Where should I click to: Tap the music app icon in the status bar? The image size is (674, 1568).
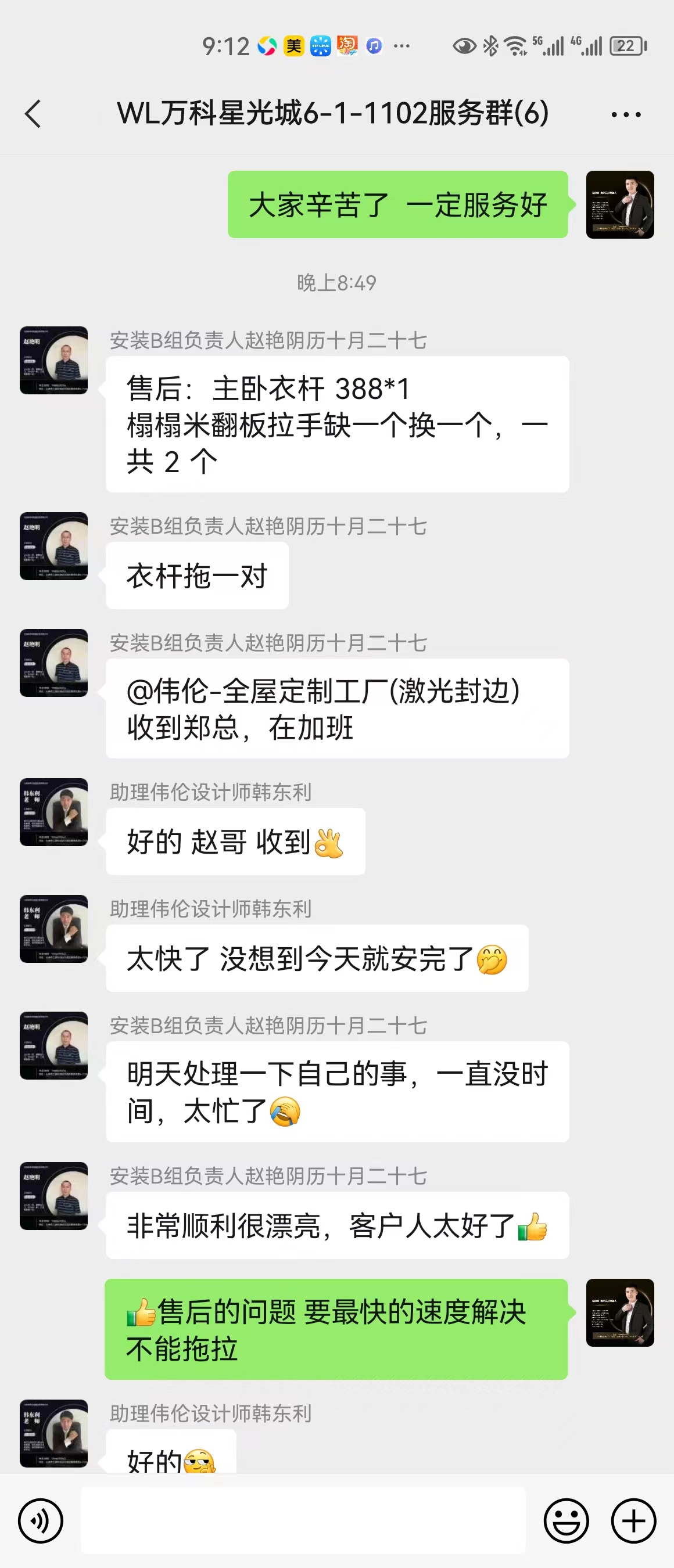372,46
